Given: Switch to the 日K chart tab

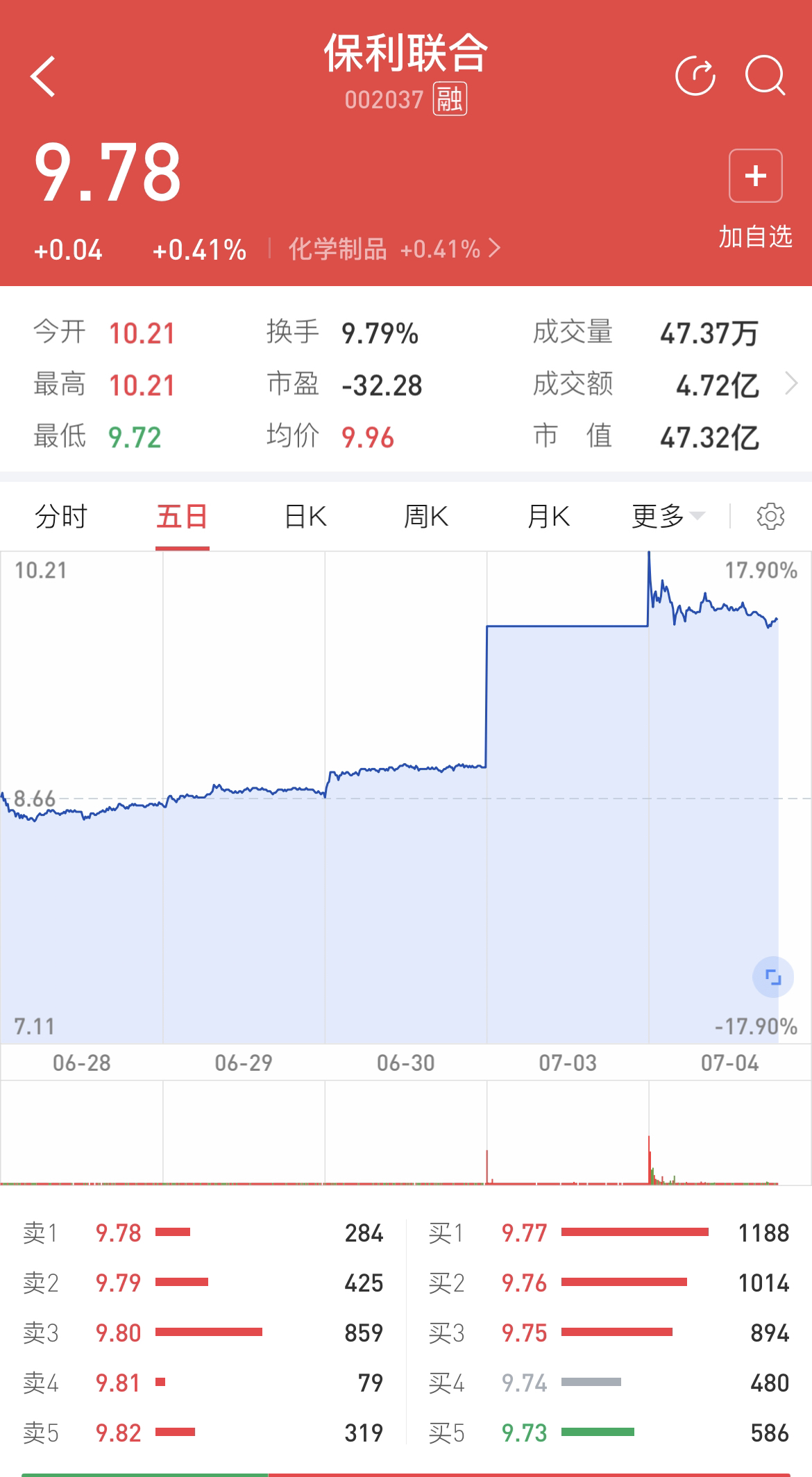Looking at the screenshot, I should pyautogui.click(x=305, y=517).
